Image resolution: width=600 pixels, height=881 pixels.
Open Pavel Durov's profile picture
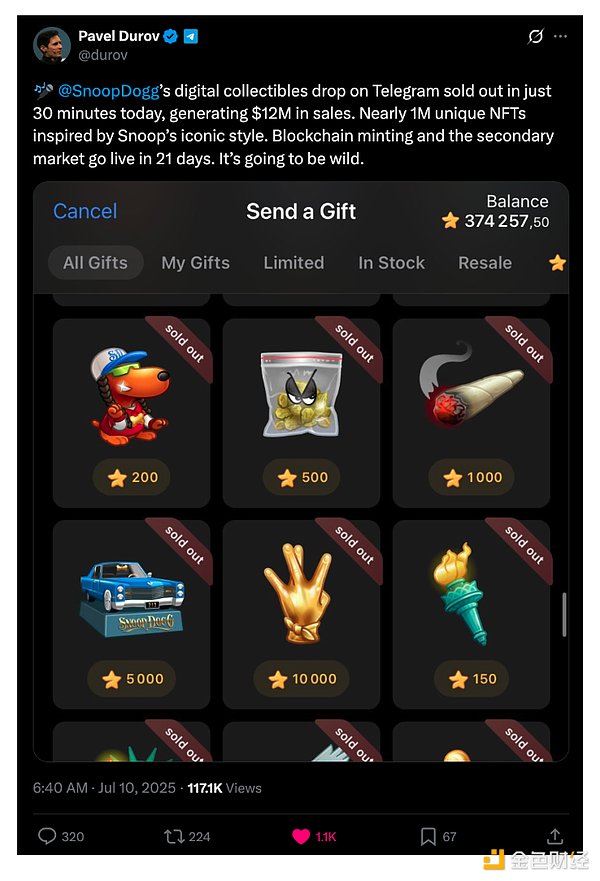(51, 45)
